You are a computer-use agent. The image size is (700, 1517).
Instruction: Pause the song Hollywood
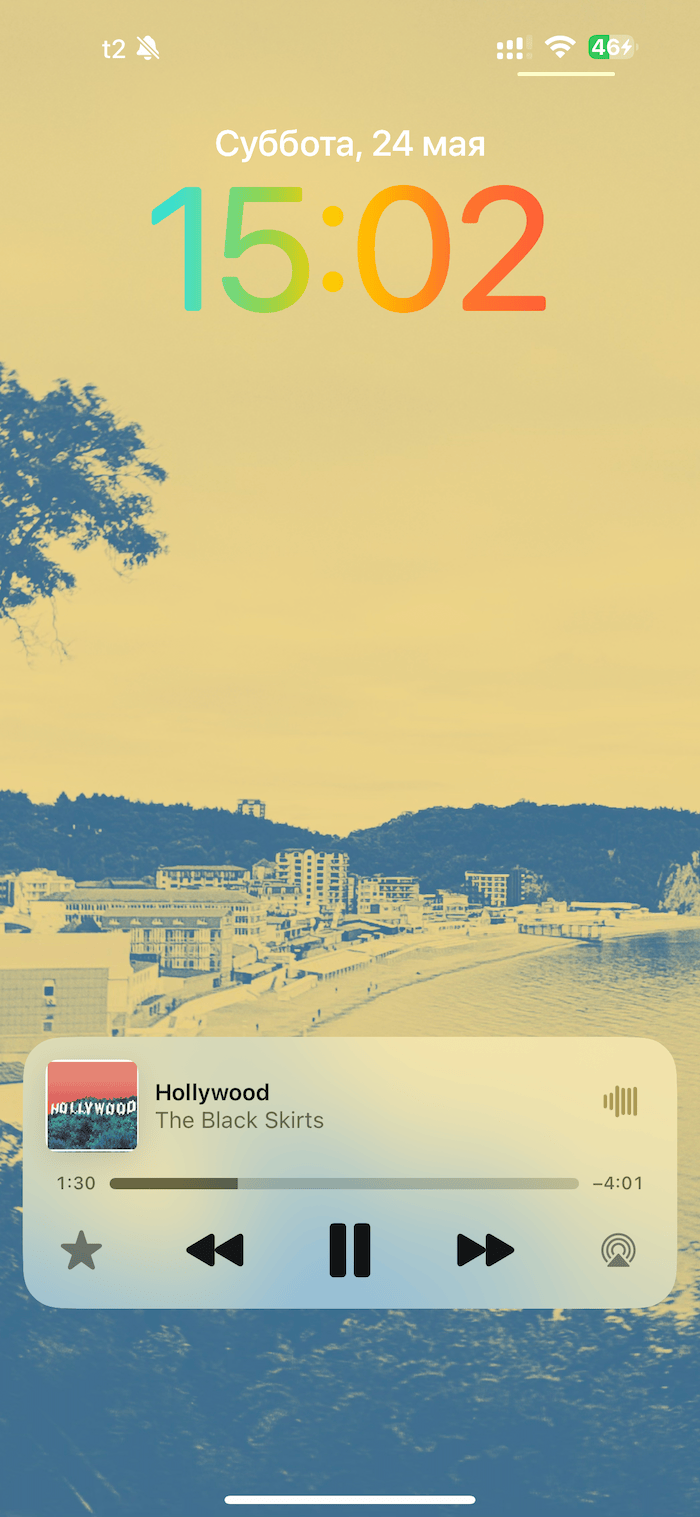350,1250
